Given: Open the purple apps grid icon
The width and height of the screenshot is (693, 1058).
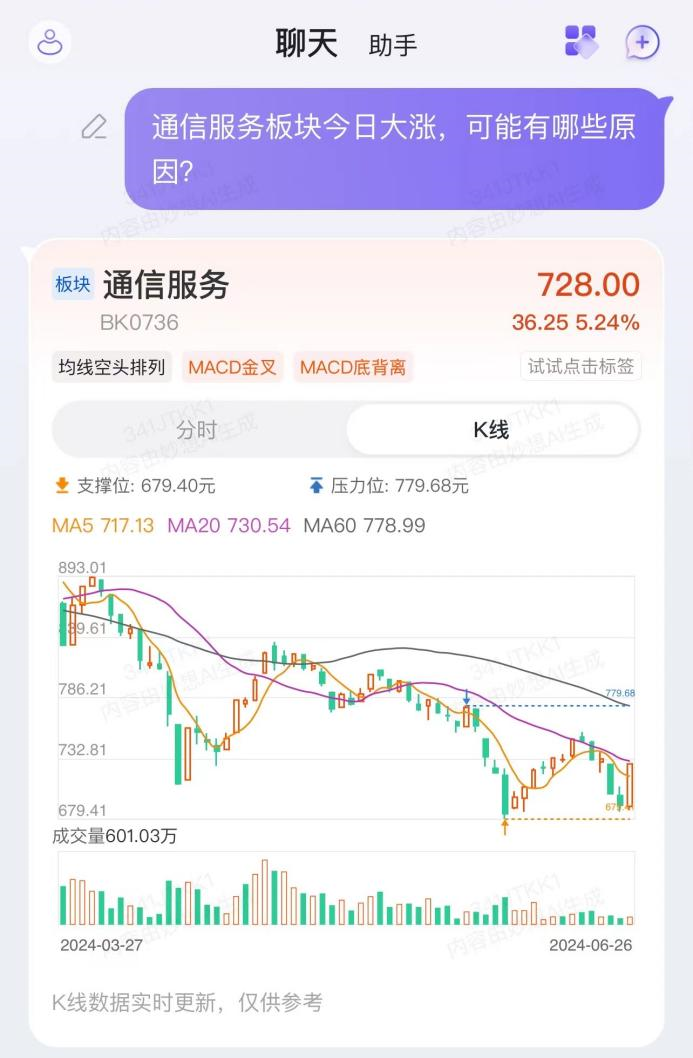Looking at the screenshot, I should (x=581, y=42).
